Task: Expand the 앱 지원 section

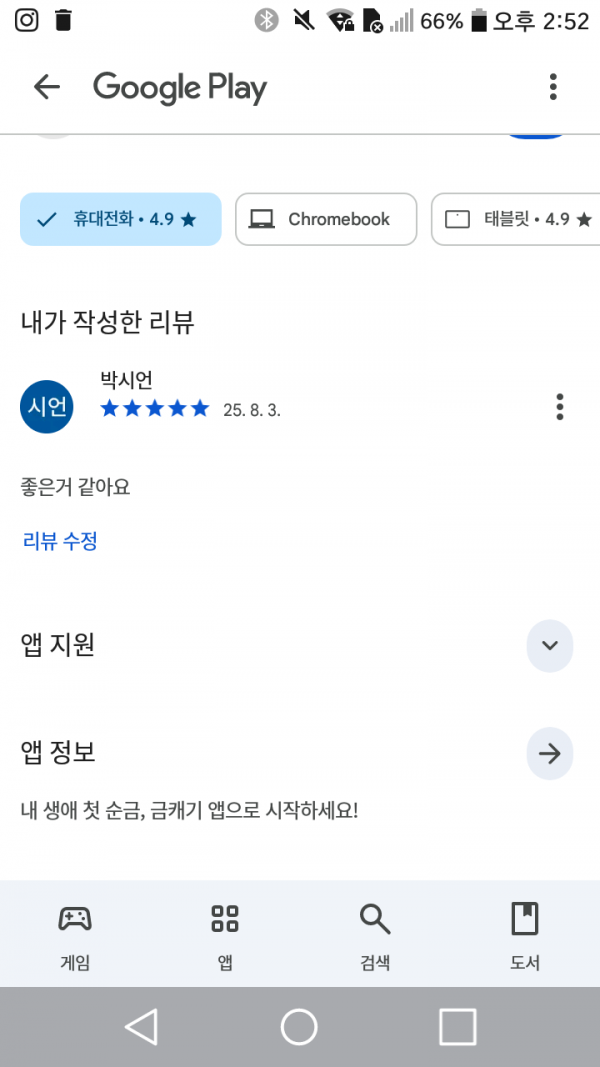Action: pos(550,646)
